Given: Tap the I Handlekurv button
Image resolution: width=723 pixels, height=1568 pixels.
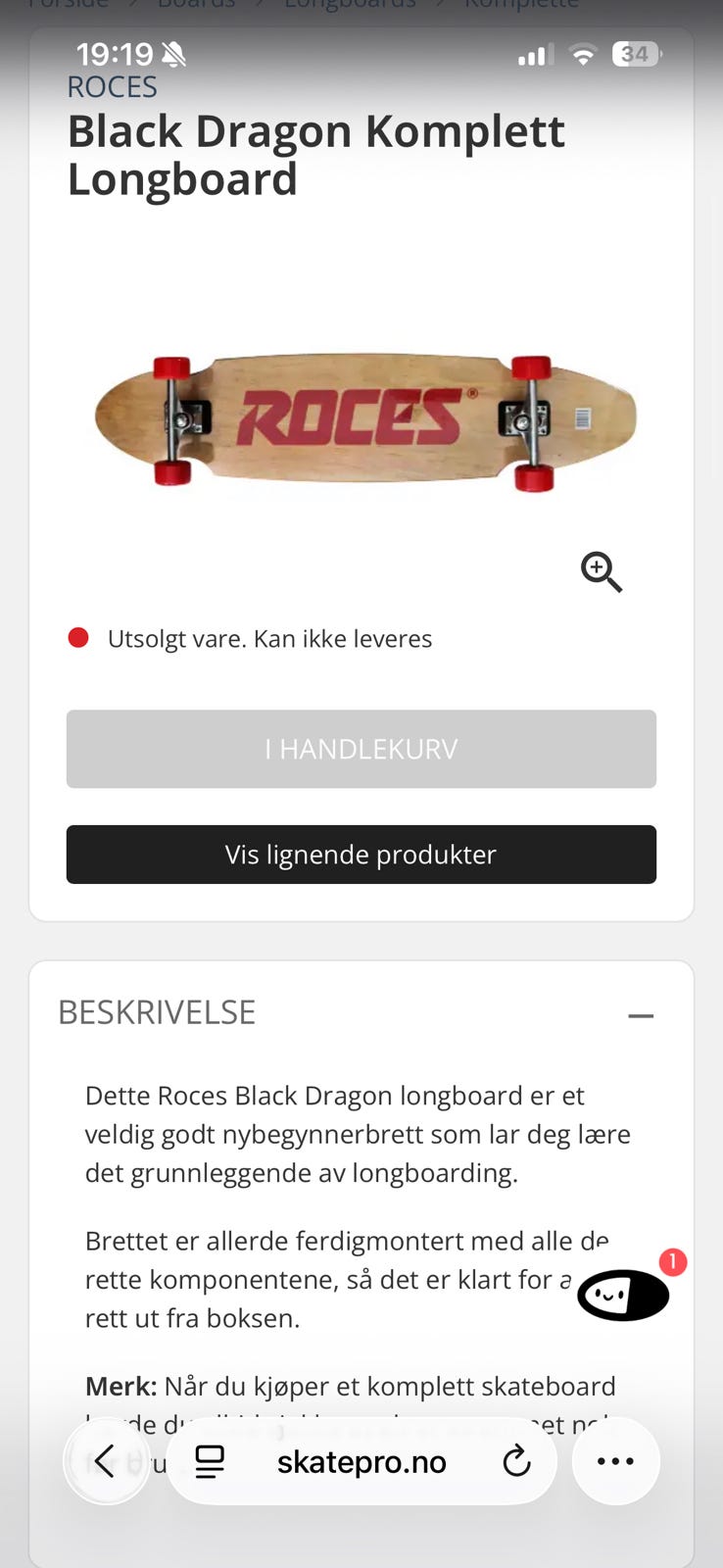Looking at the screenshot, I should 361,749.
